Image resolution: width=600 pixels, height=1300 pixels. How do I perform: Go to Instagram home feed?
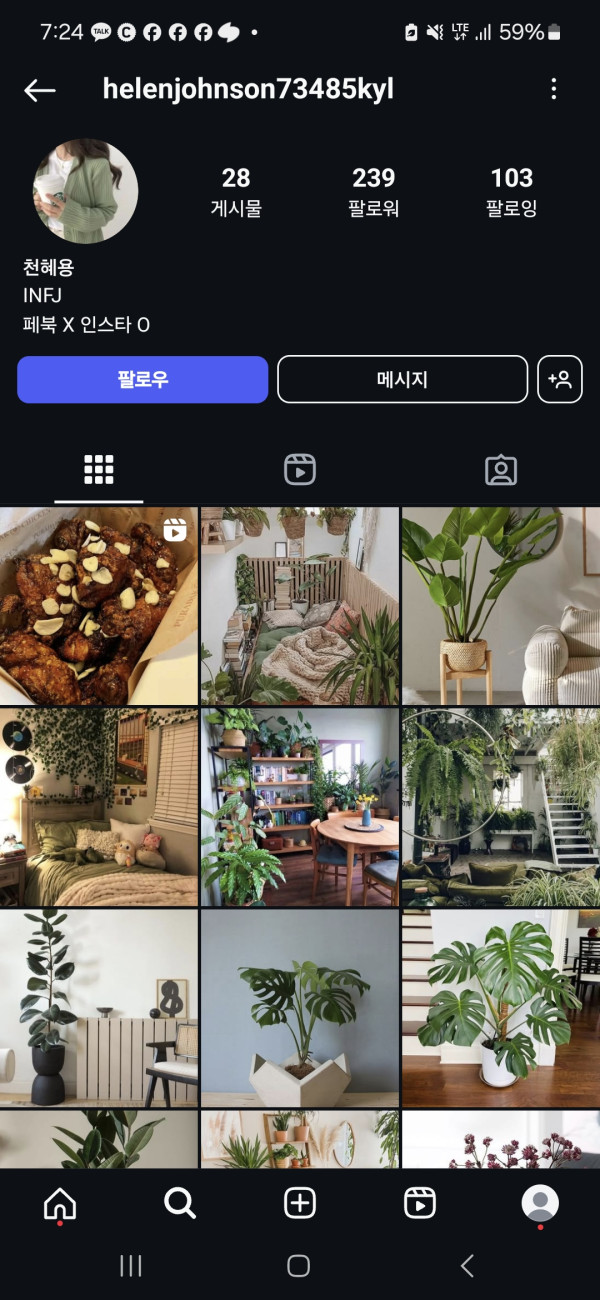[60, 1204]
